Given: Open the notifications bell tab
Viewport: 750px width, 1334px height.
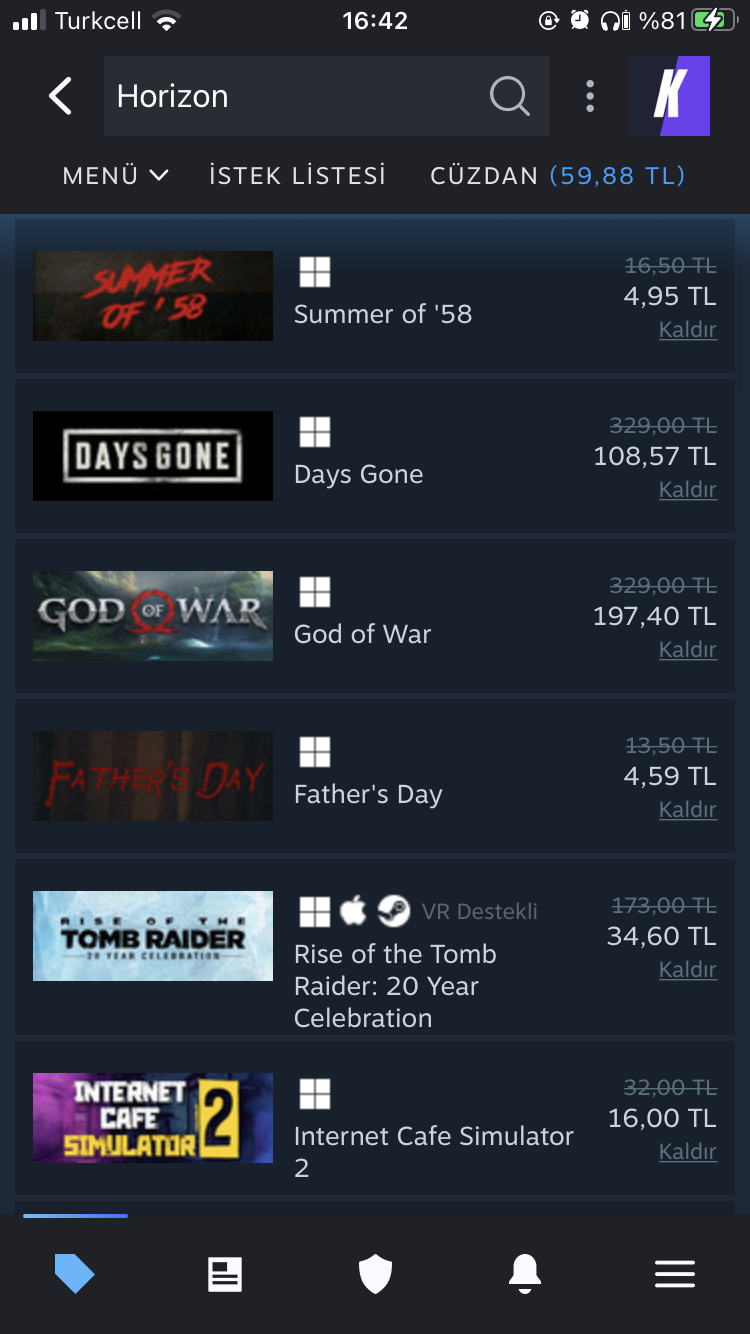Looking at the screenshot, I should pos(525,1274).
